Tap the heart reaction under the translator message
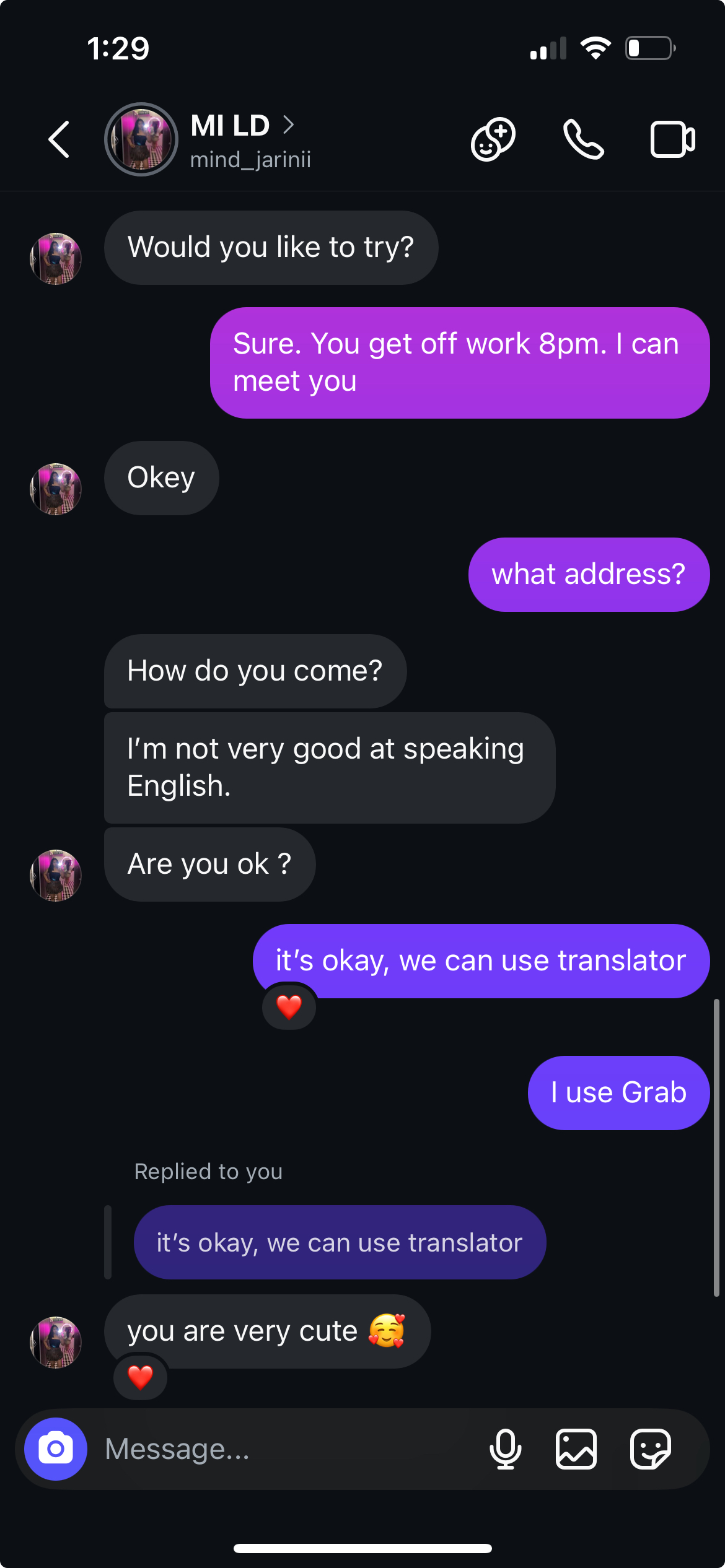This screenshot has width=725, height=1568. [289, 1006]
